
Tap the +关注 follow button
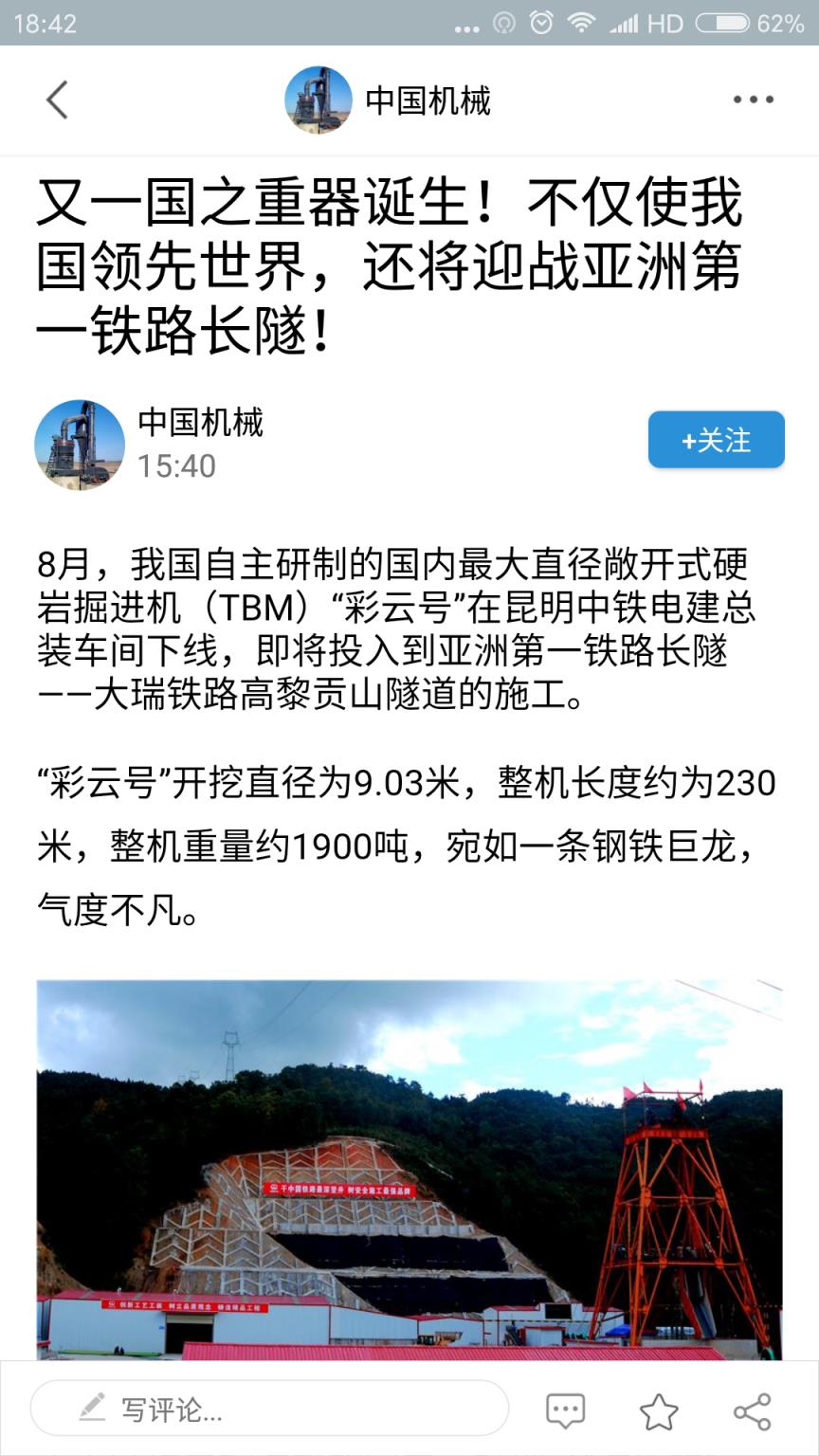716,439
